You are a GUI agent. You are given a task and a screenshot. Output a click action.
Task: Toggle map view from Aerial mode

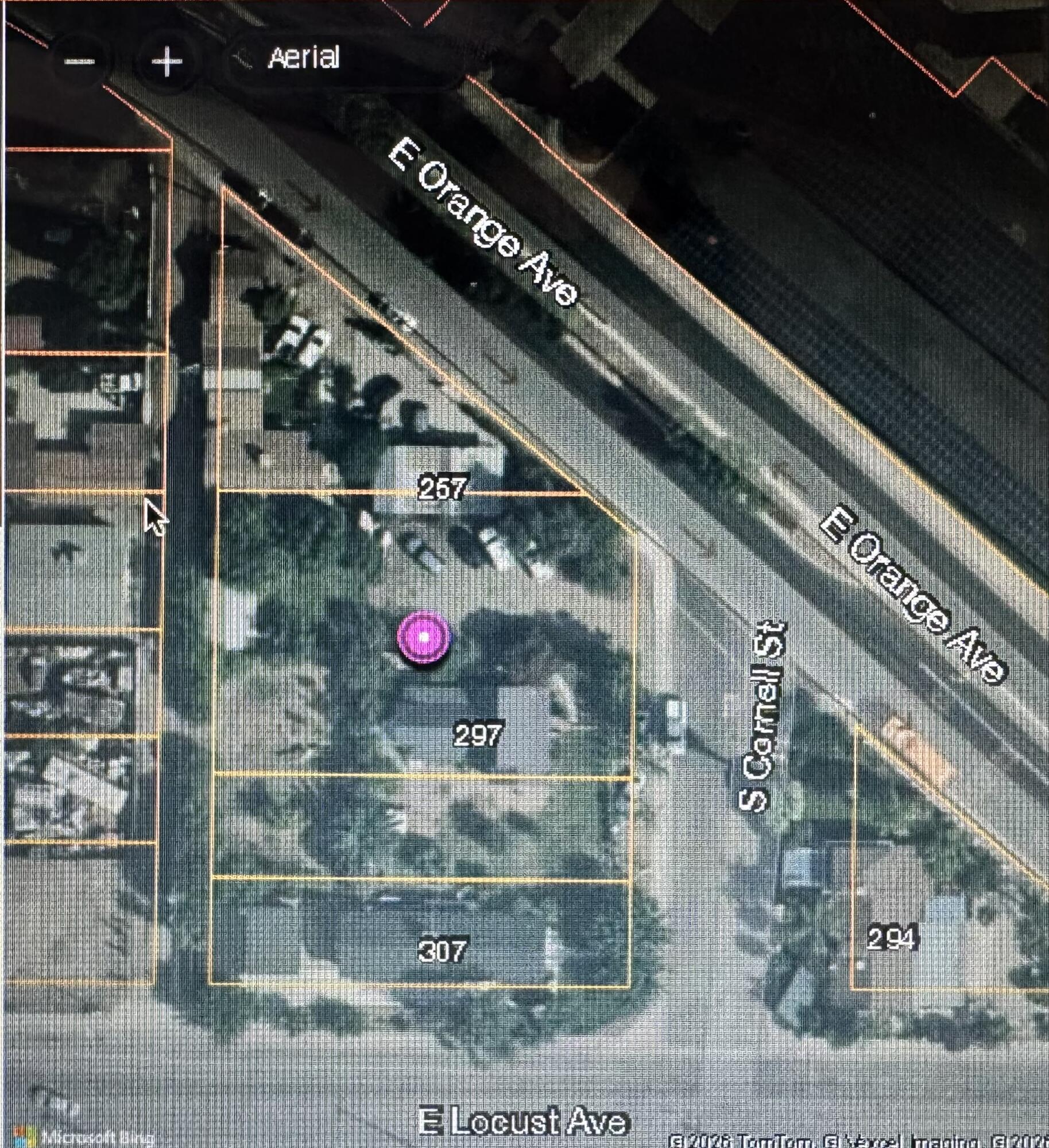click(x=304, y=57)
